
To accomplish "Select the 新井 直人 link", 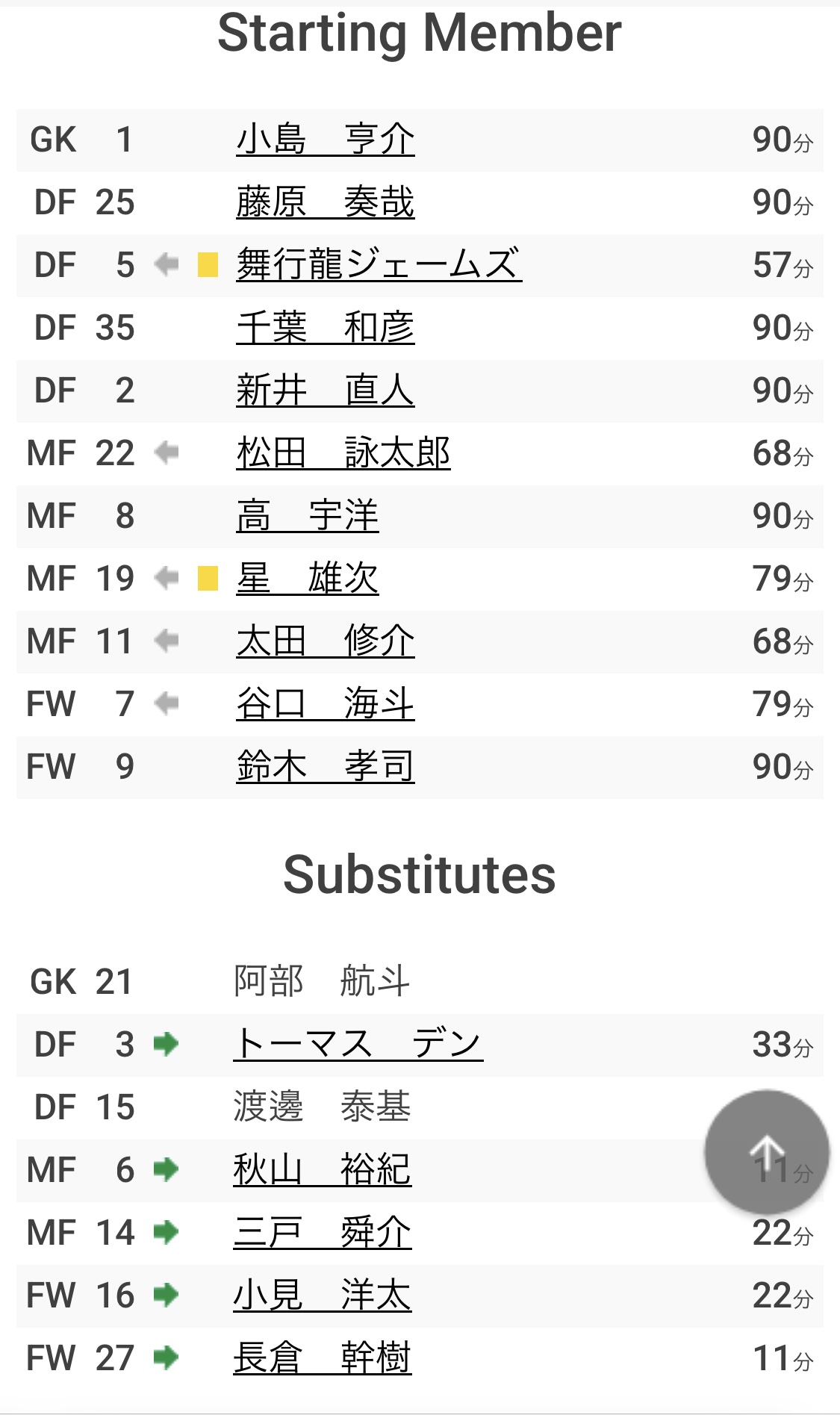I will click(x=325, y=391).
